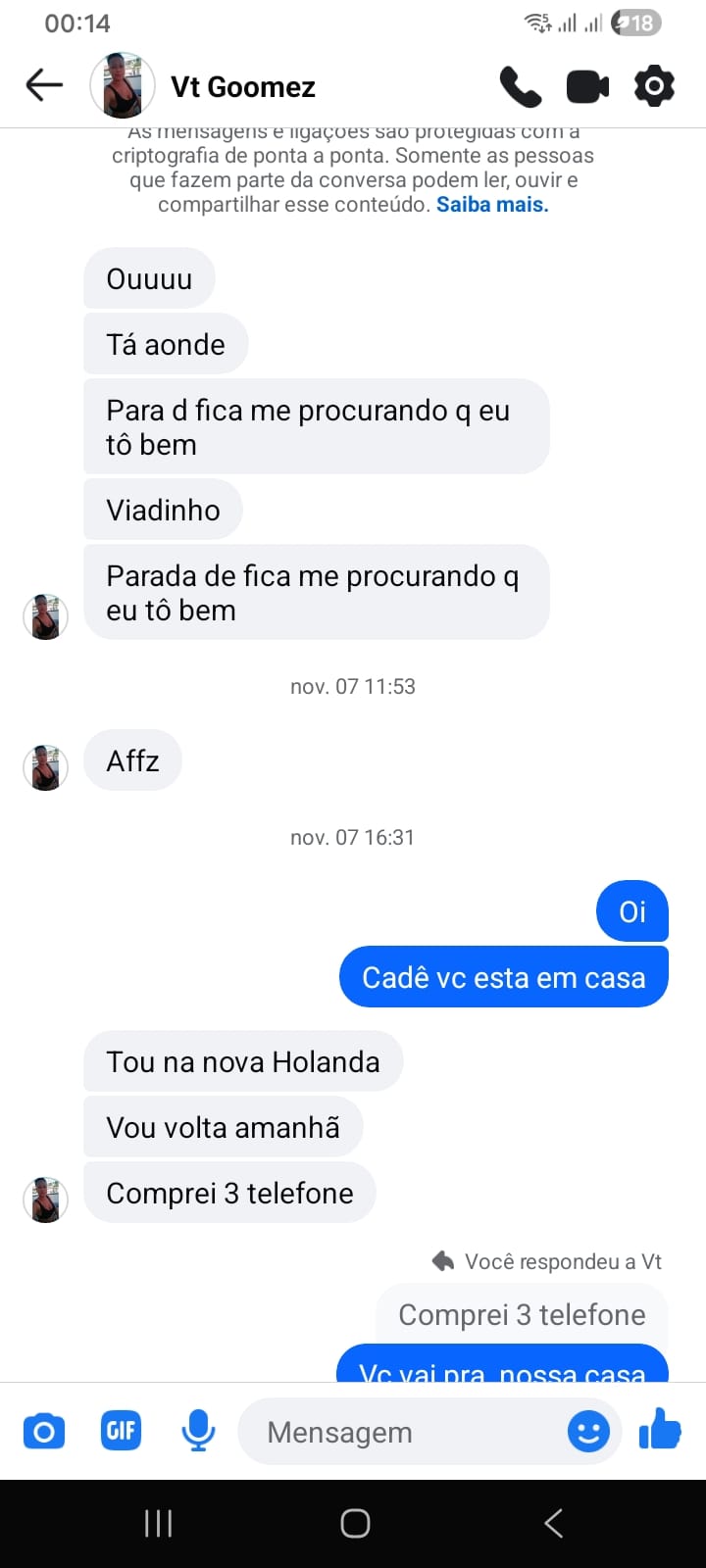Record a voice message with the microphone
Screen dimensions: 706x1568
pos(198,1431)
